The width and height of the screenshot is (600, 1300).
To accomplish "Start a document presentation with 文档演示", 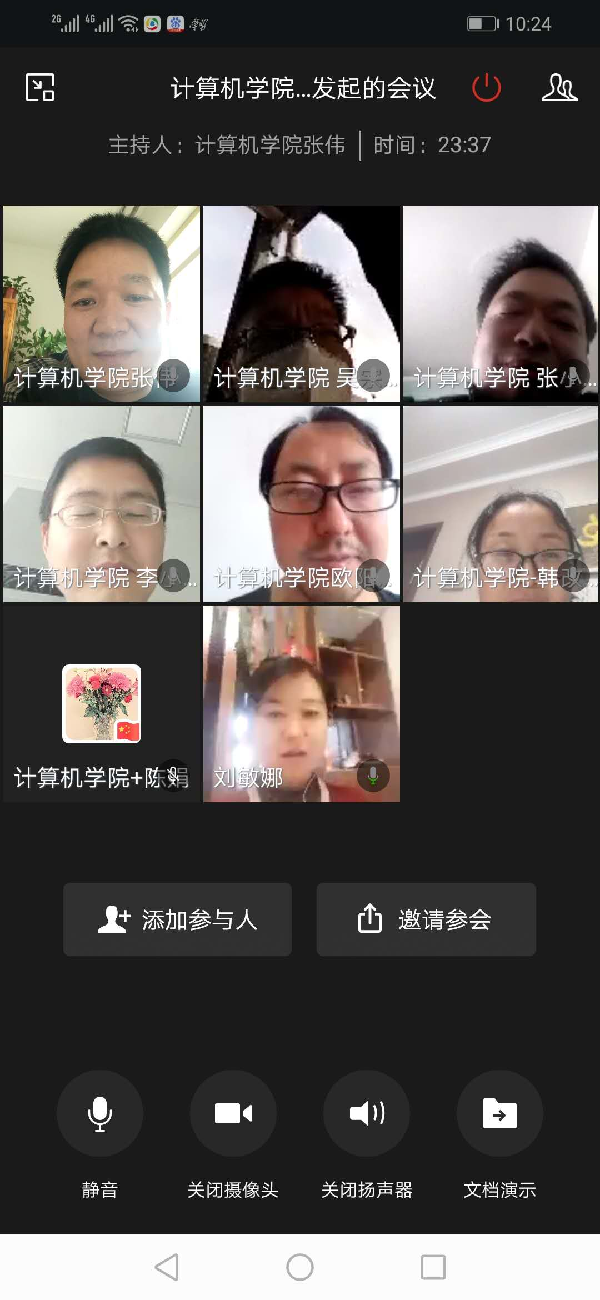I will tap(500, 1114).
